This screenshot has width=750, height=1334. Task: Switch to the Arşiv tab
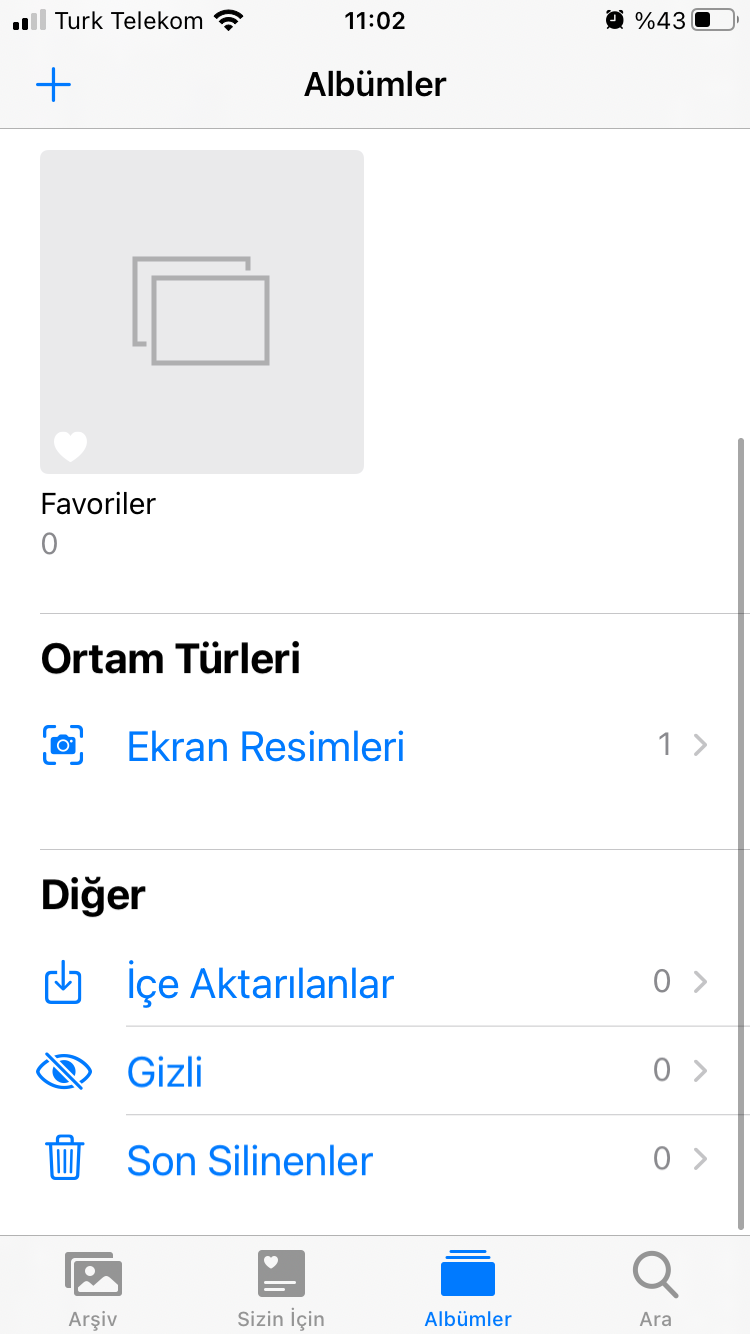coord(93,1288)
